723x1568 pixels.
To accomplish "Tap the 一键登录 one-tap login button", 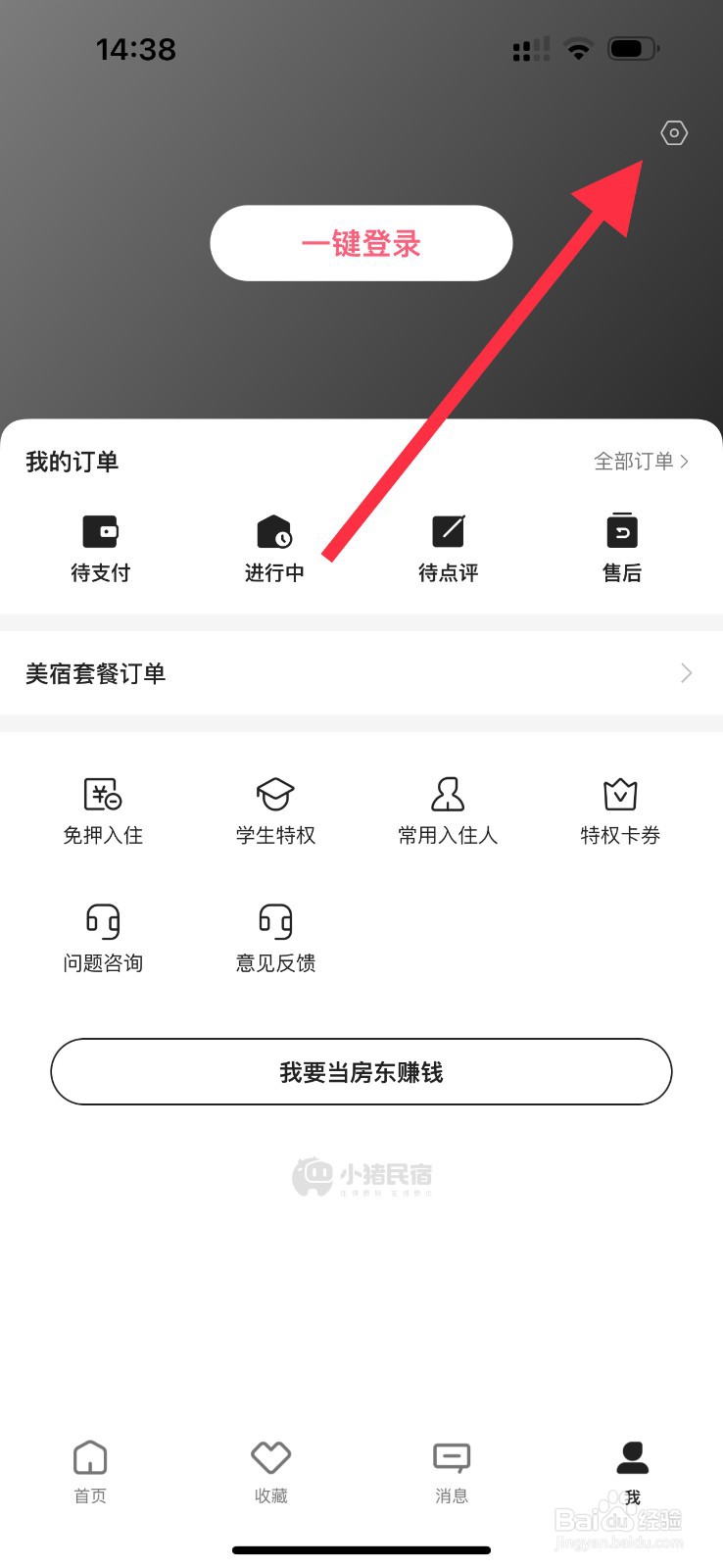I will (x=361, y=243).
